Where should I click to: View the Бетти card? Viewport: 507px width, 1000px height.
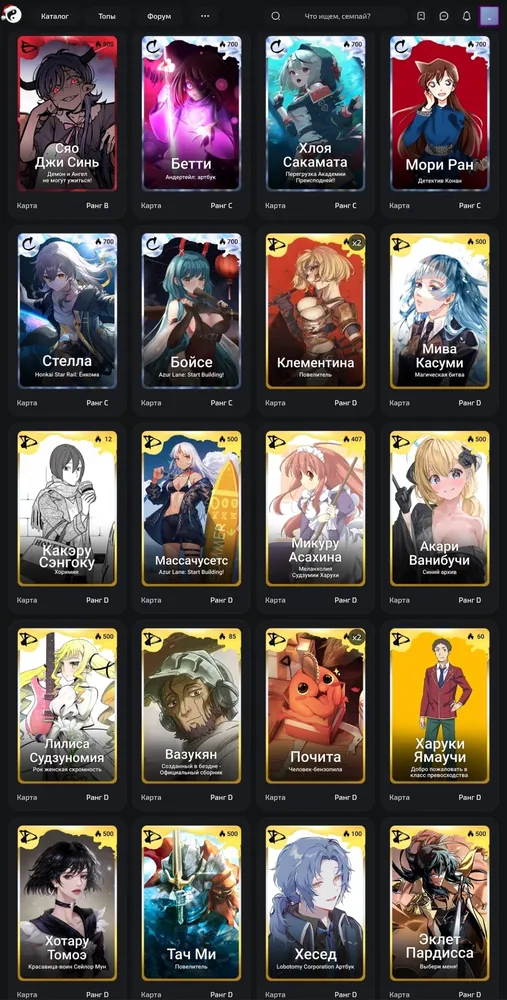click(x=191, y=114)
